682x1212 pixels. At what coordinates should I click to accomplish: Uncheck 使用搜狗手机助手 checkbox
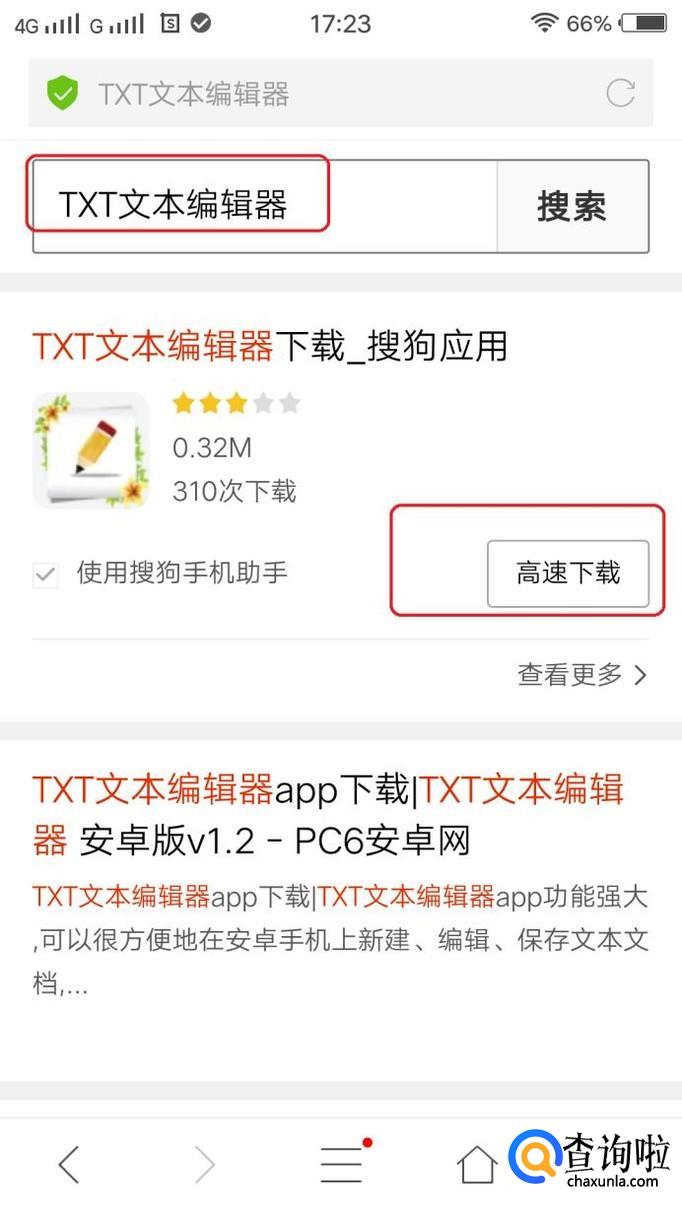45,574
